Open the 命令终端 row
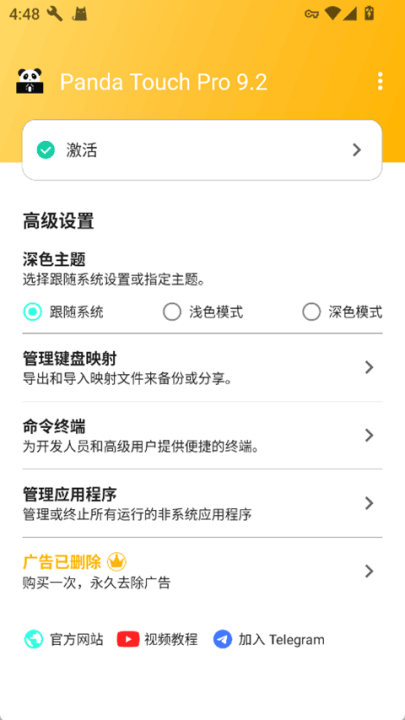This screenshot has height=720, width=405. (x=202, y=435)
